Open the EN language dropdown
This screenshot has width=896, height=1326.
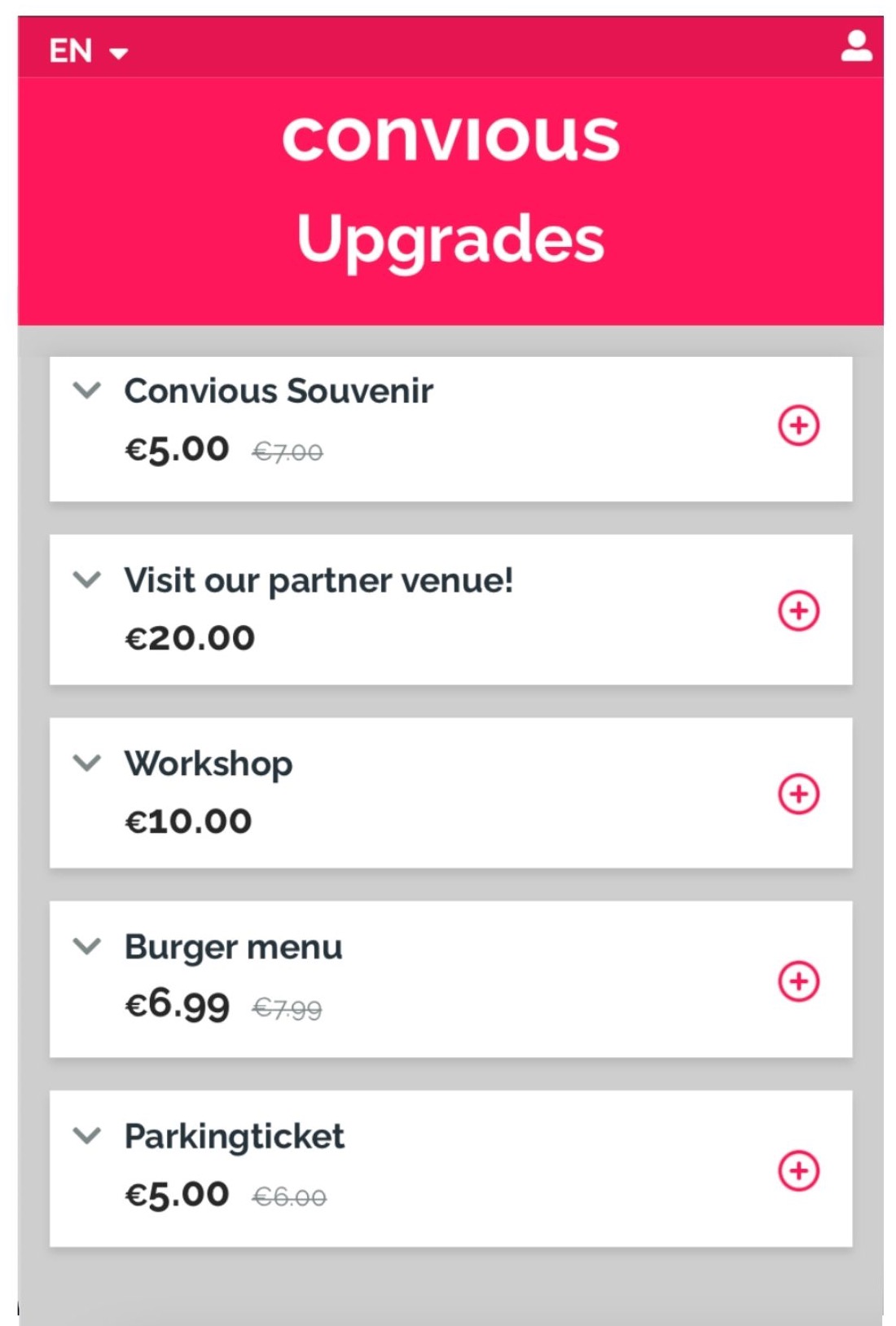point(88,51)
